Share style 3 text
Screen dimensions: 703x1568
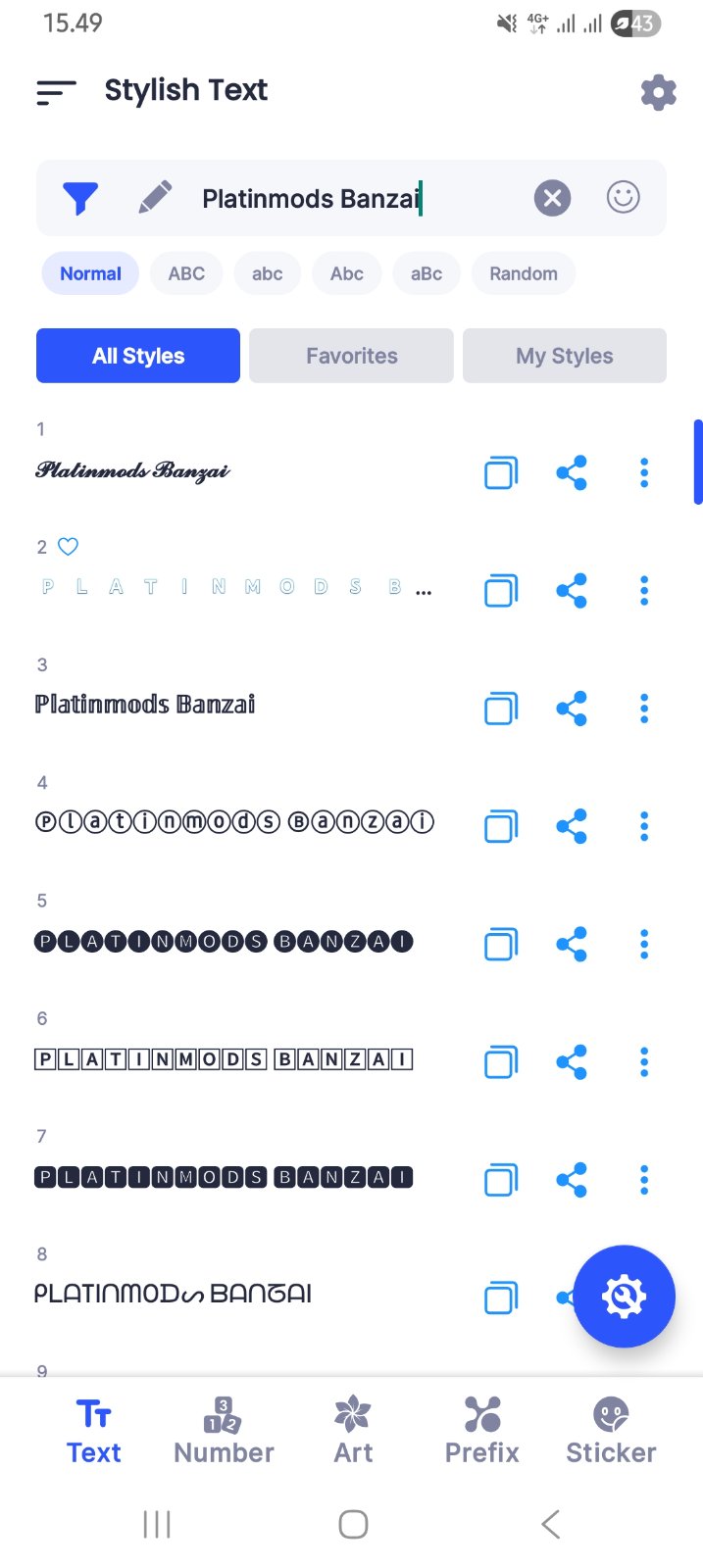pyautogui.click(x=572, y=709)
